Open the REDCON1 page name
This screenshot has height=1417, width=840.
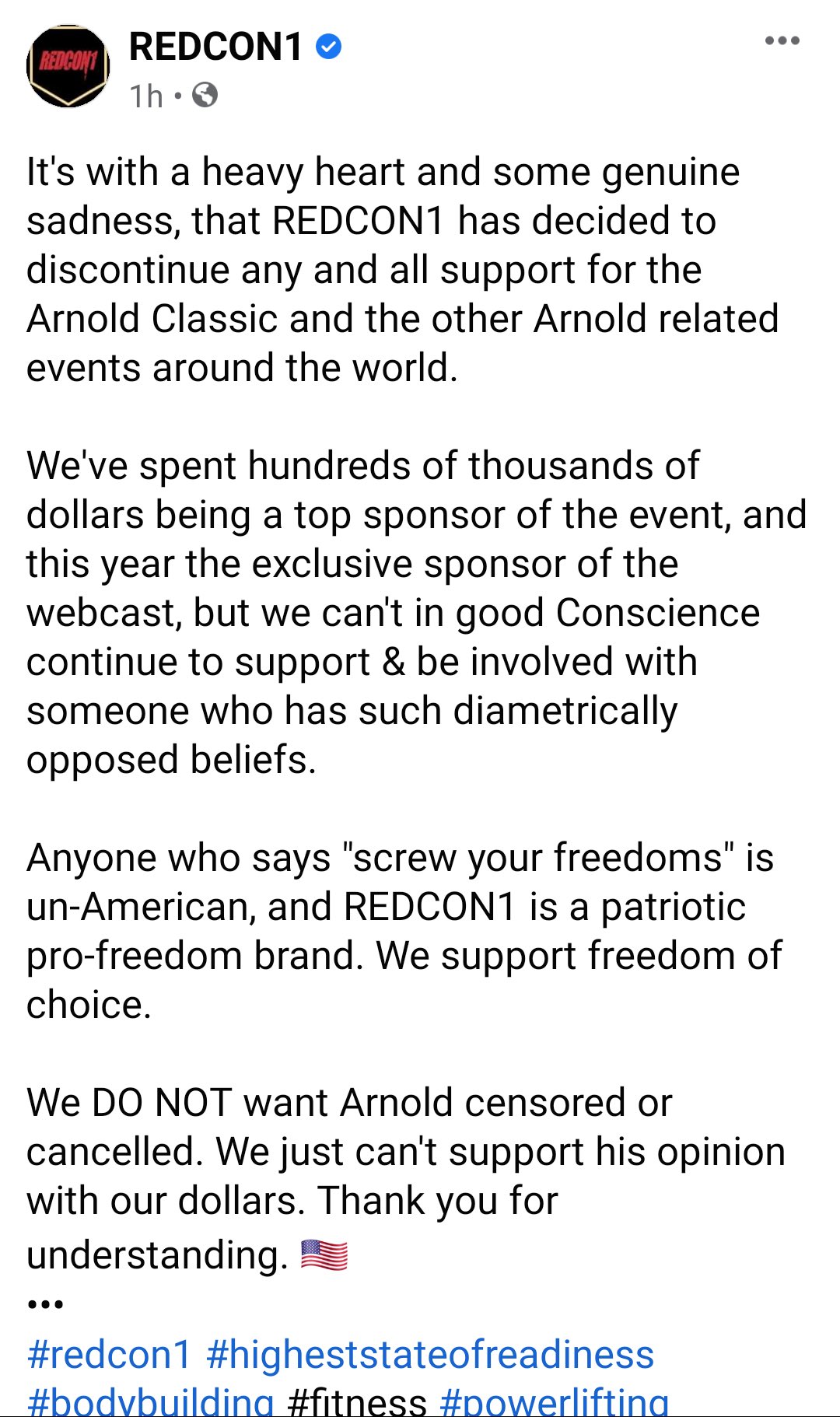point(215,47)
